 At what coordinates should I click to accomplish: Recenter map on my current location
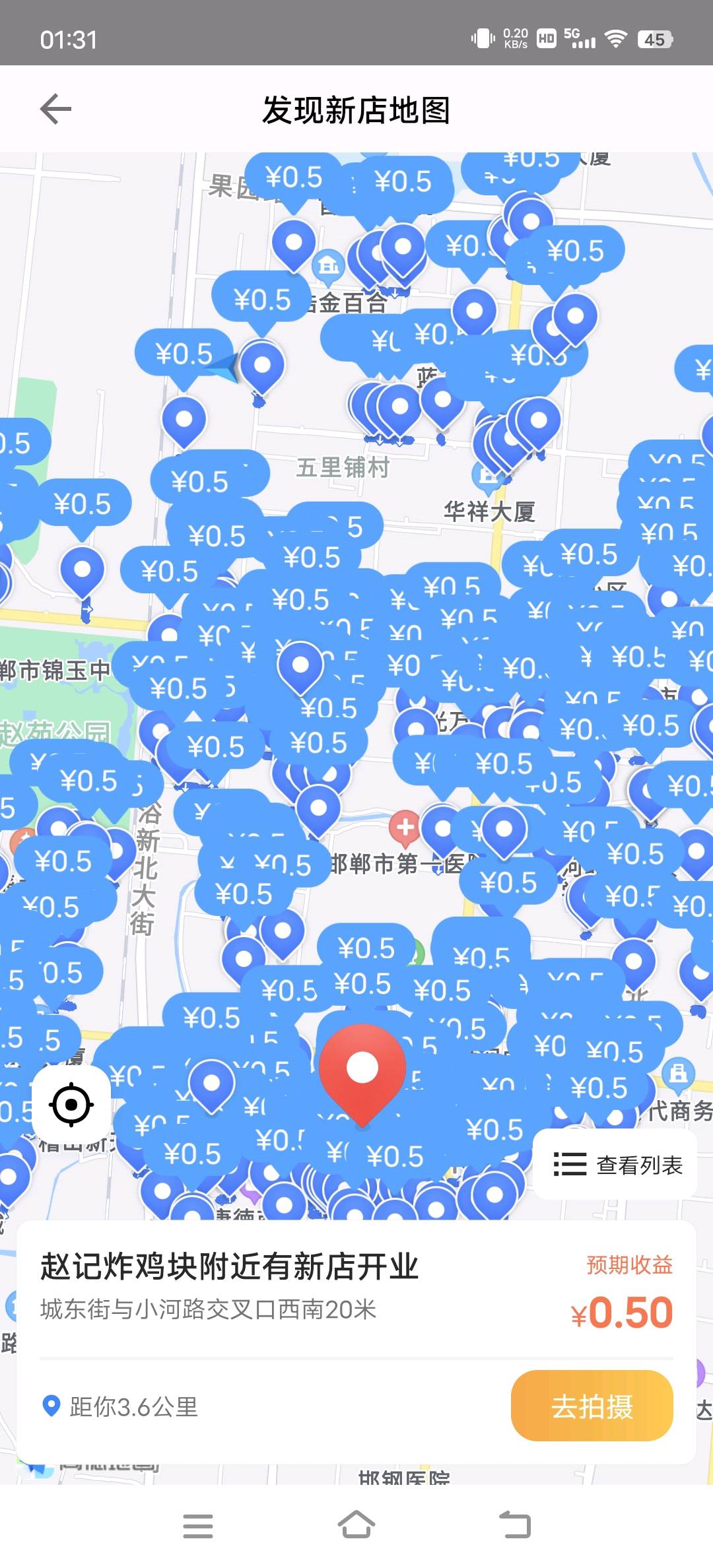coord(71,1105)
